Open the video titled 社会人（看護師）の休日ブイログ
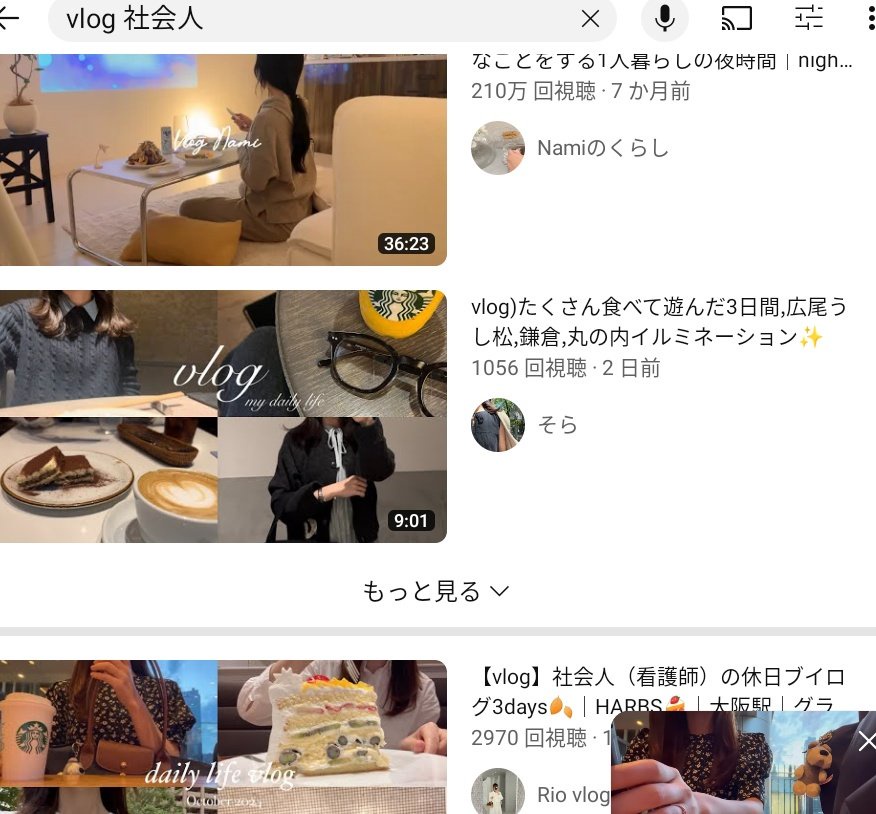 (x=658, y=690)
